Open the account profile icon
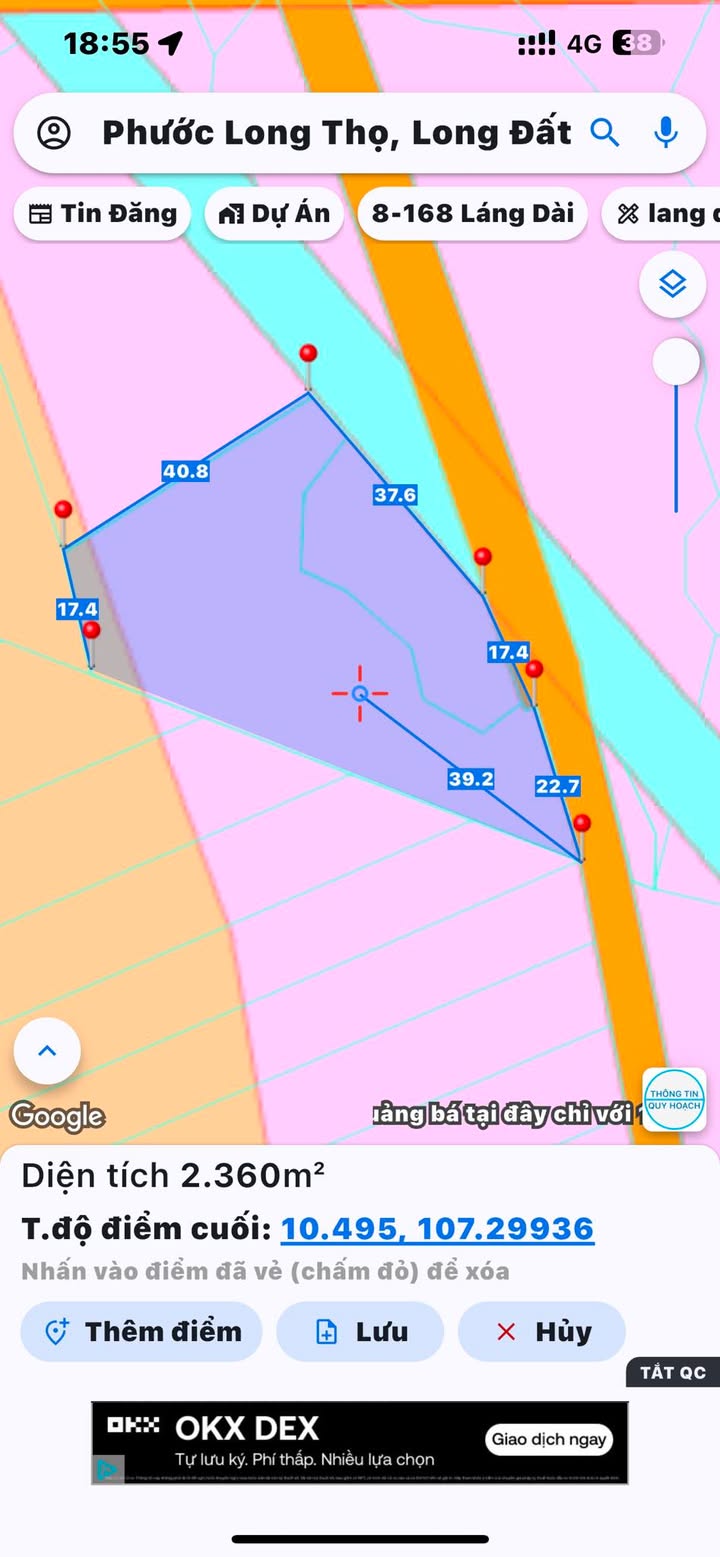The height and width of the screenshot is (1557, 720). (x=53, y=132)
